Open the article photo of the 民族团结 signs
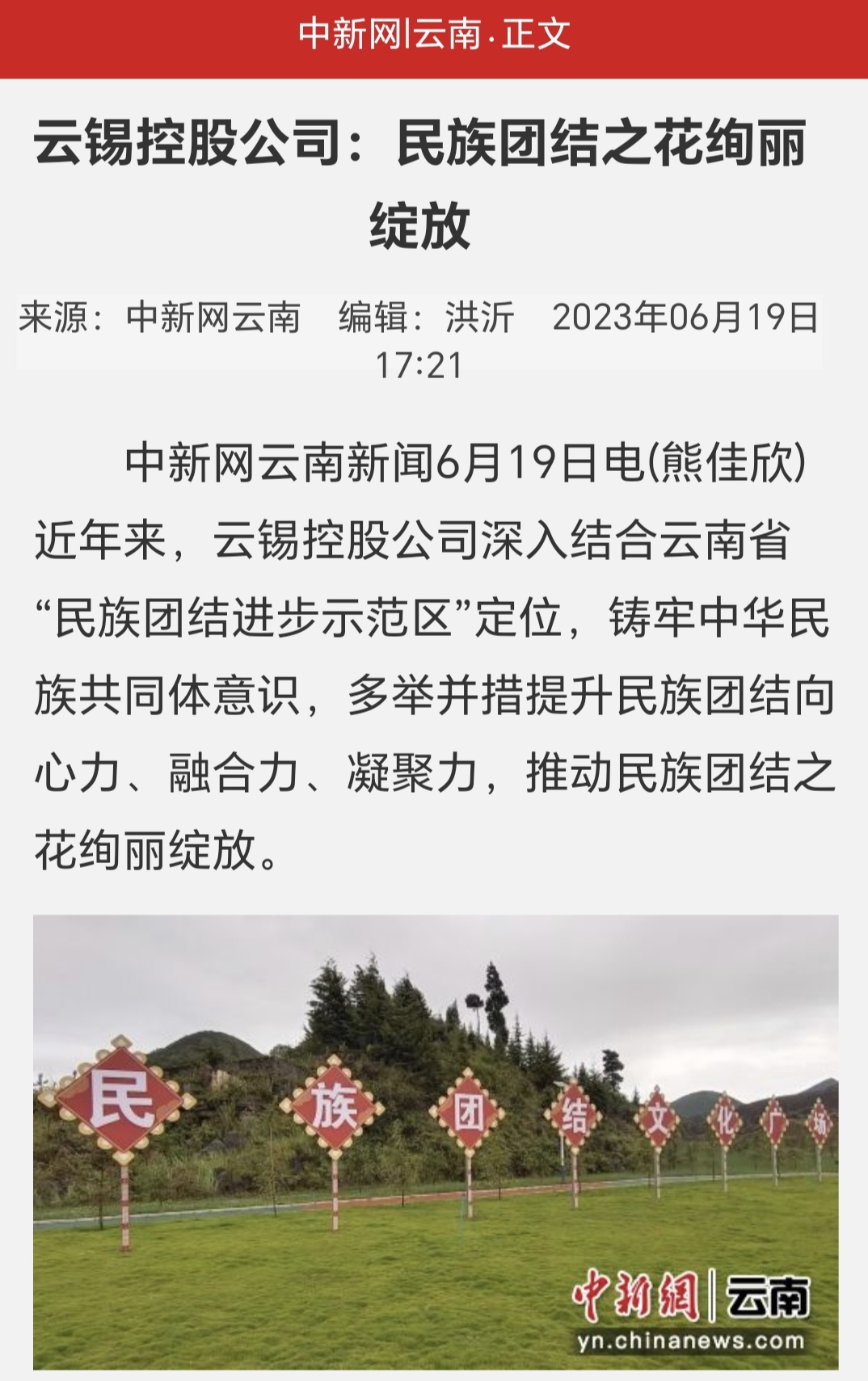Screen dimensions: 868x1381 click(x=435, y=1141)
